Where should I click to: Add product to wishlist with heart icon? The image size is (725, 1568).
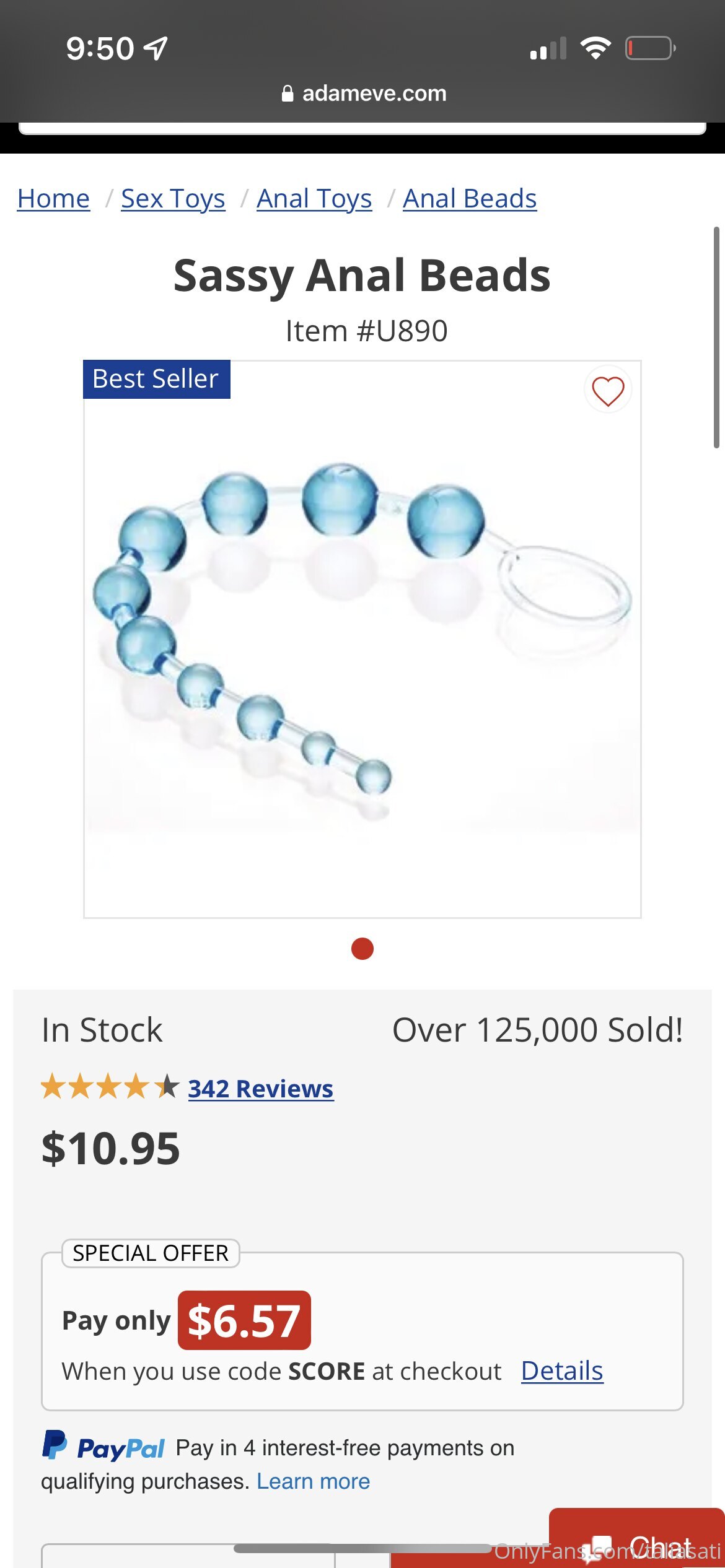pos(607,391)
